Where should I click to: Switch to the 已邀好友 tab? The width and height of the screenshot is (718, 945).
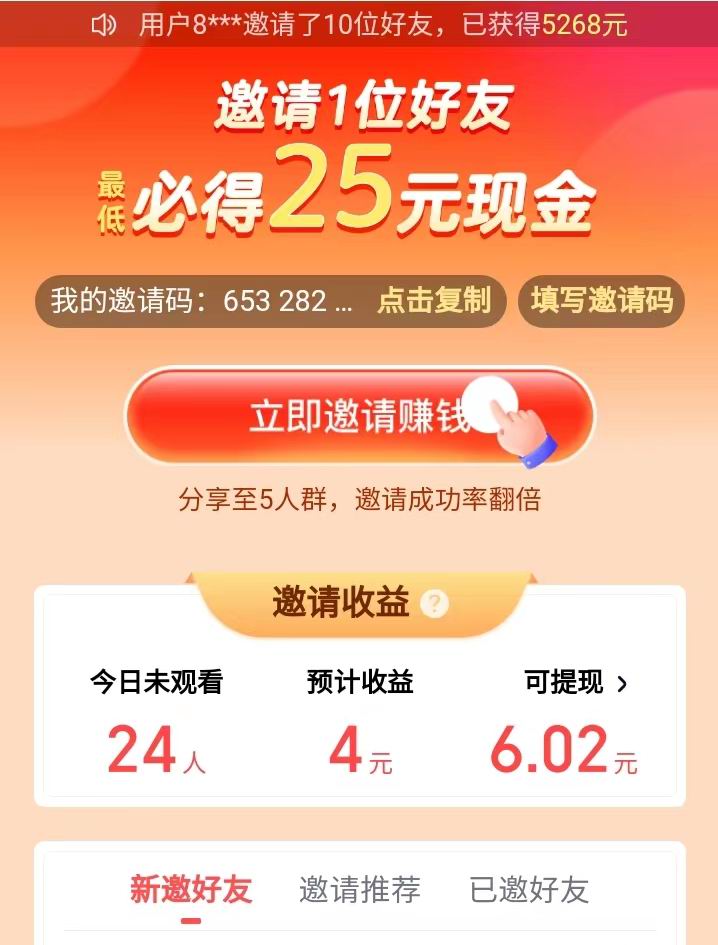pos(529,889)
